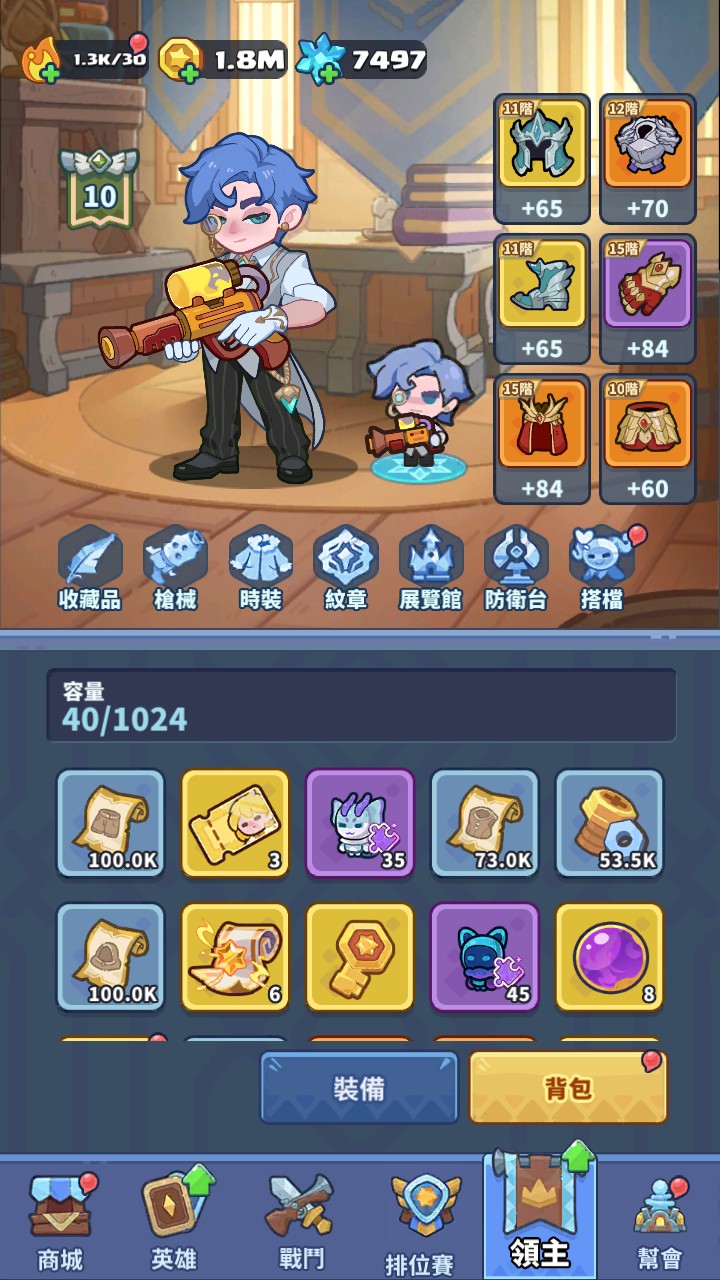720x1280 pixels.
Task: Open the 紋章 emblem menu
Action: click(x=345, y=565)
